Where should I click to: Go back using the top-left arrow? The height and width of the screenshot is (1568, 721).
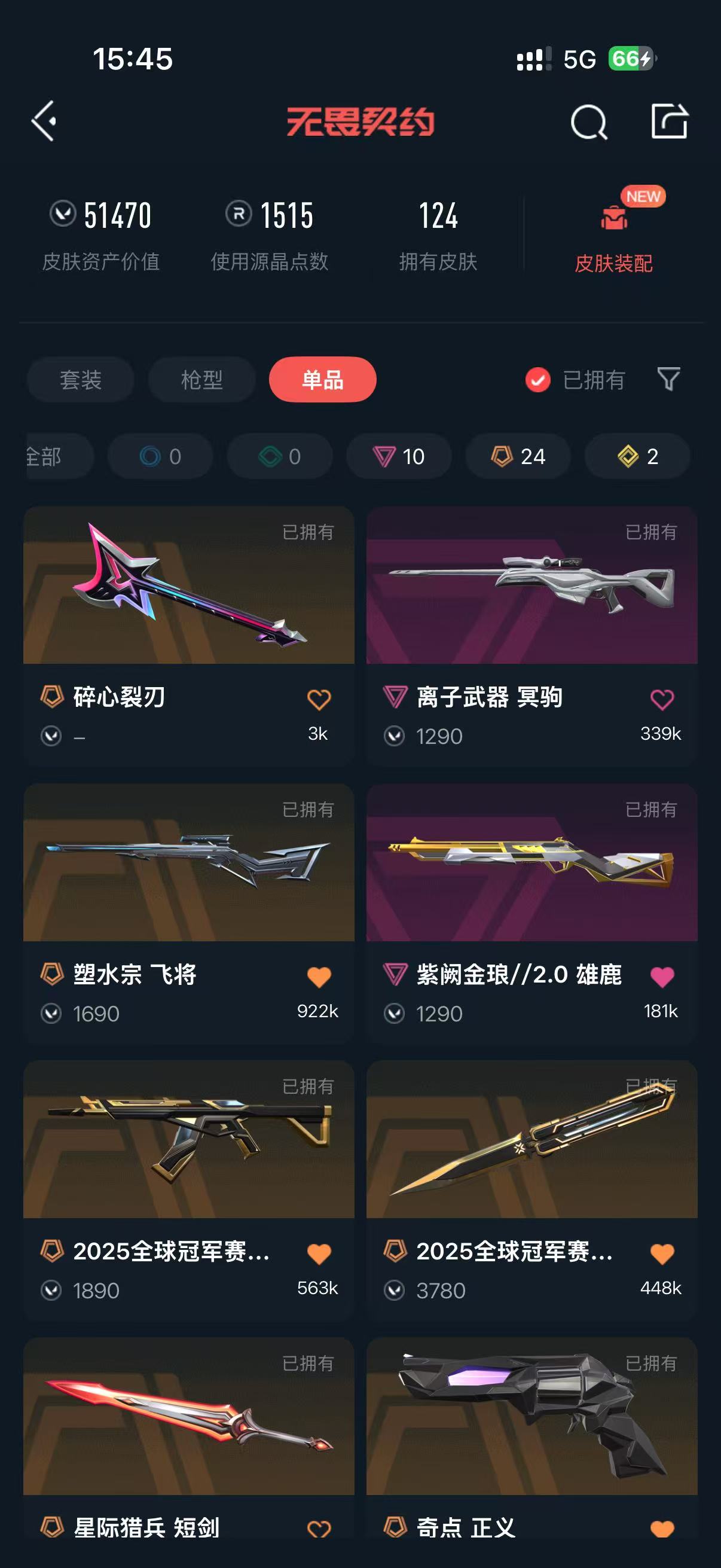44,121
